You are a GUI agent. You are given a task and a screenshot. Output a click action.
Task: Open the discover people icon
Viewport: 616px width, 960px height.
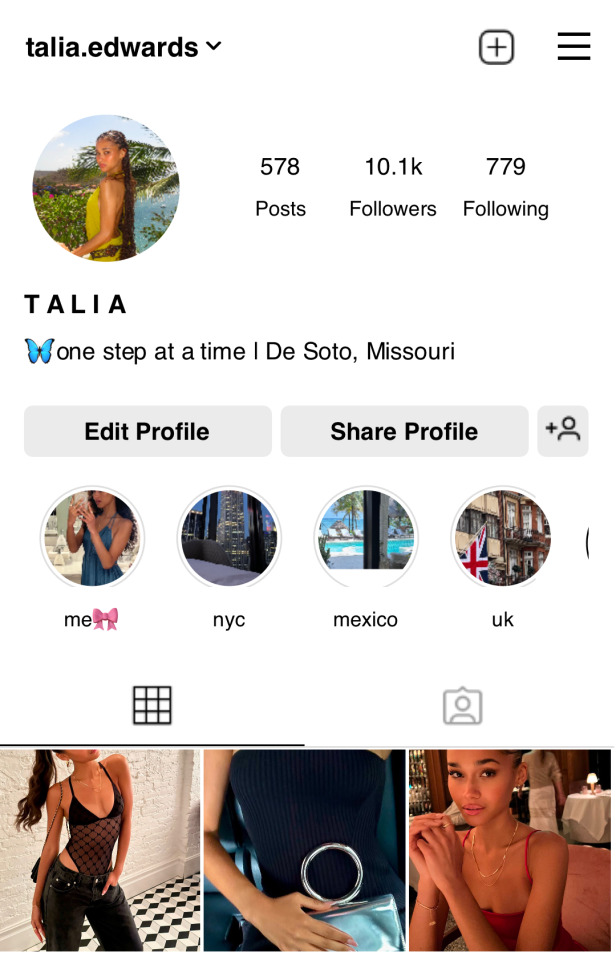pos(562,431)
